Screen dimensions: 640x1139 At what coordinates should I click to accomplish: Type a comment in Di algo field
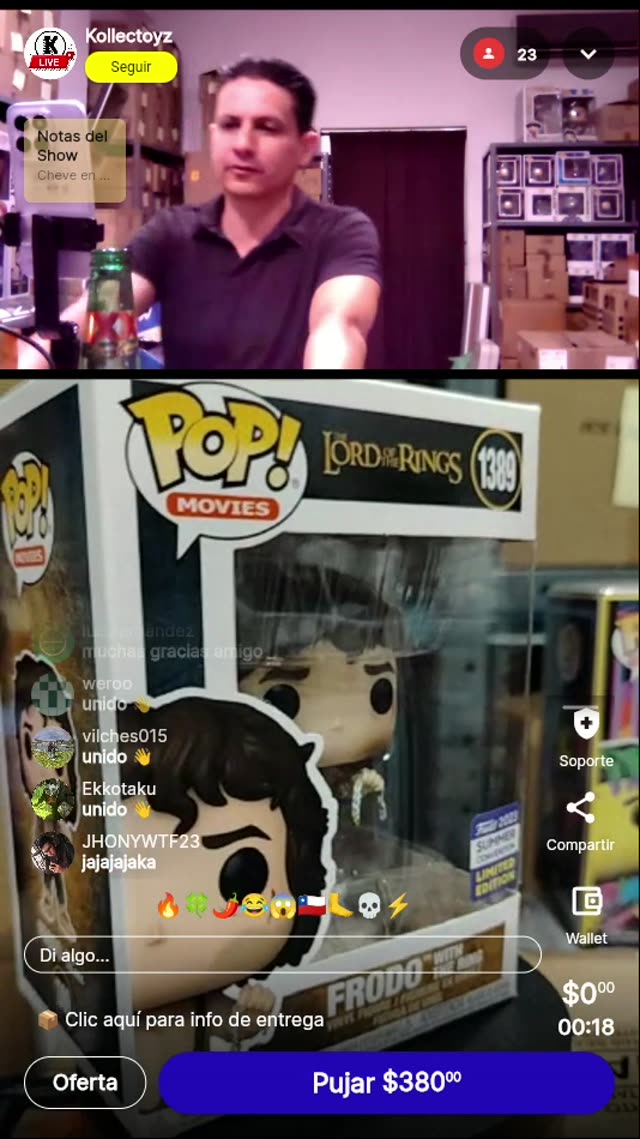282,955
